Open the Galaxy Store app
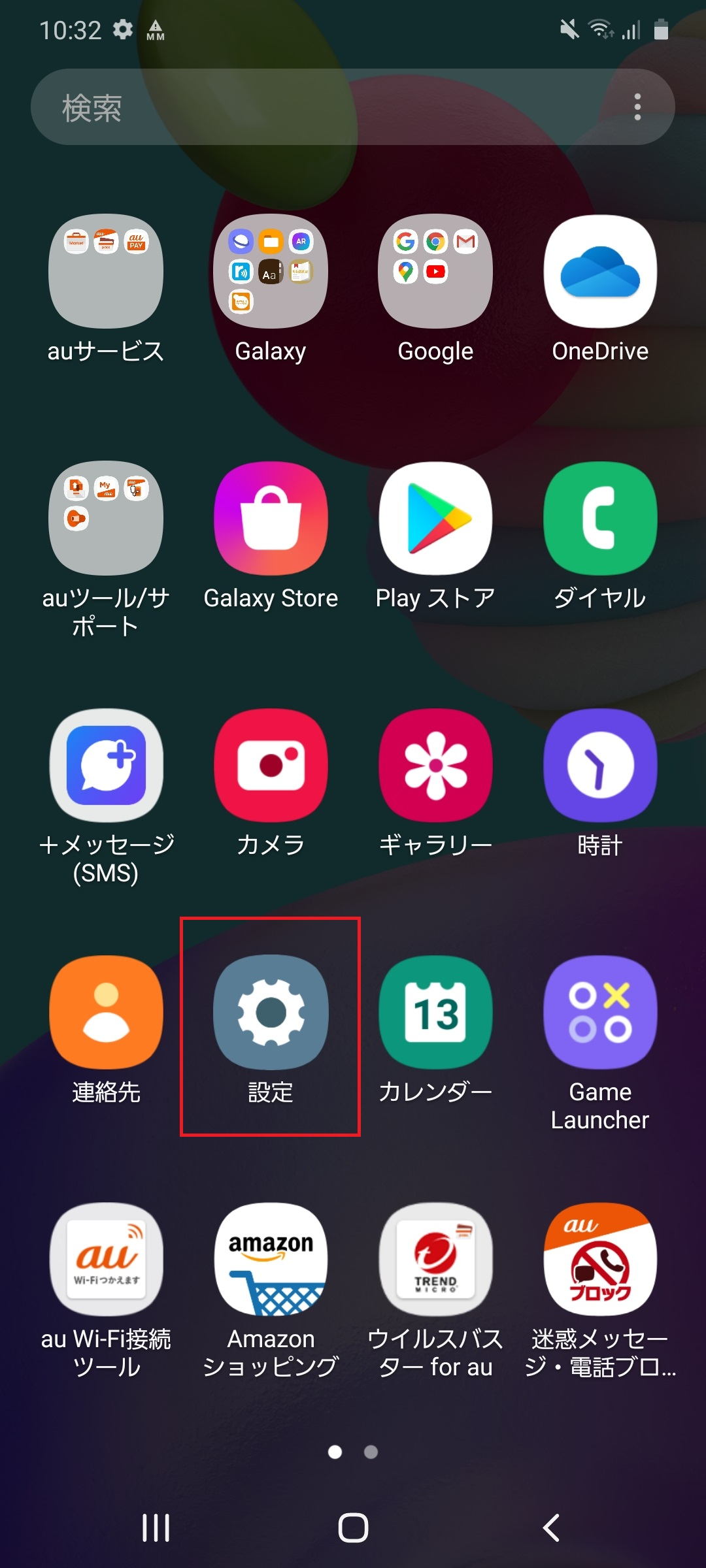 [271, 518]
